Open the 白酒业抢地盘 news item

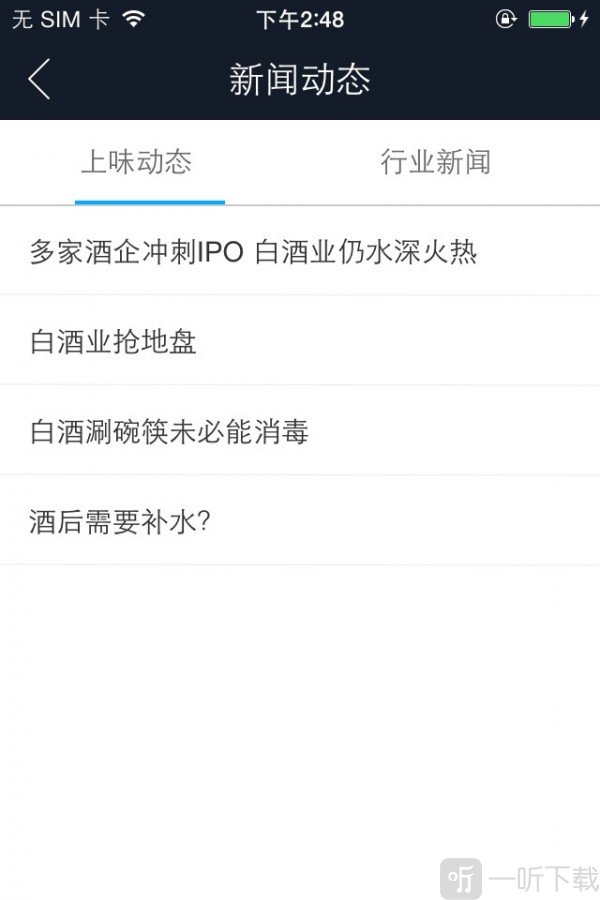114,342
